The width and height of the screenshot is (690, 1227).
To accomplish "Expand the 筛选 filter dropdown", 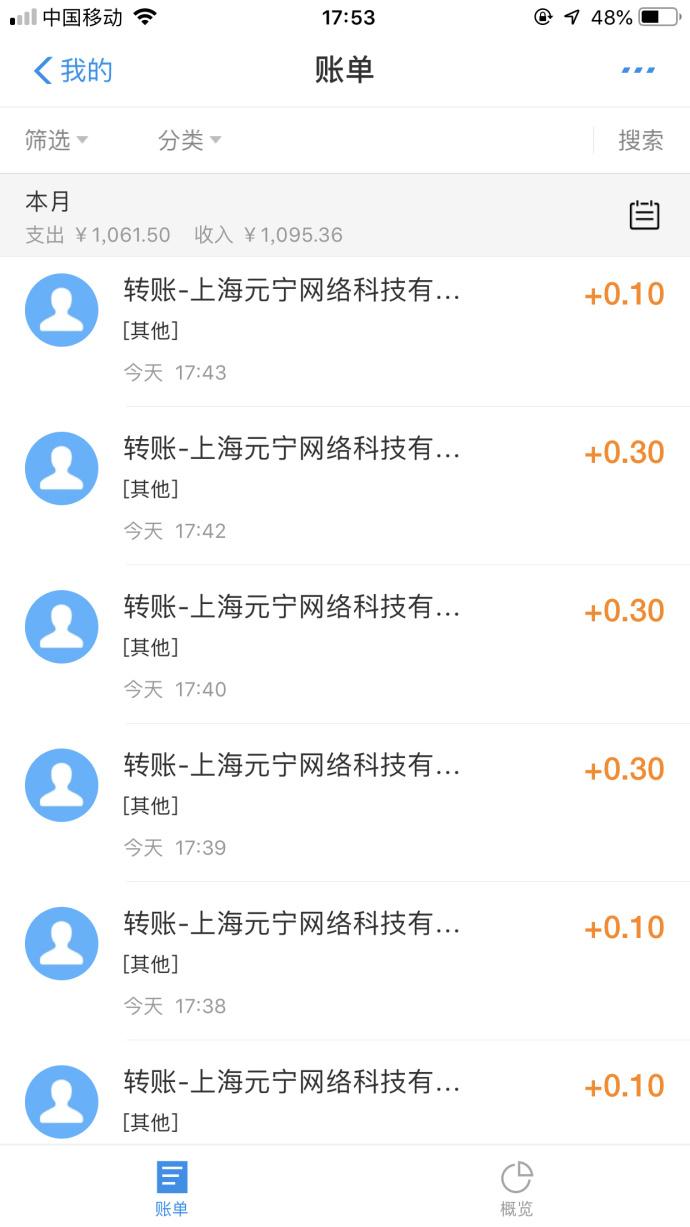I will click(x=56, y=140).
